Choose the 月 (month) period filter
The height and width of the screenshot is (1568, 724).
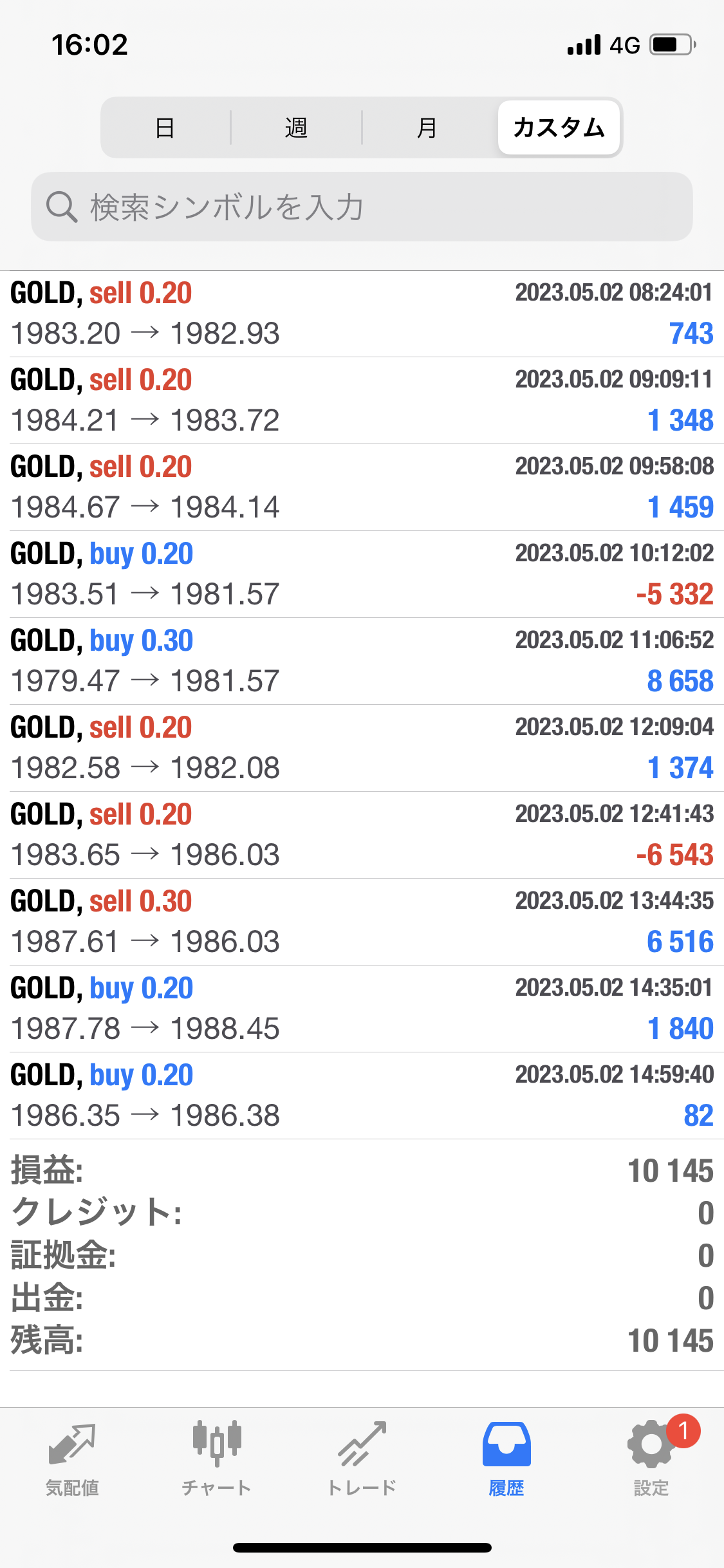tap(427, 127)
